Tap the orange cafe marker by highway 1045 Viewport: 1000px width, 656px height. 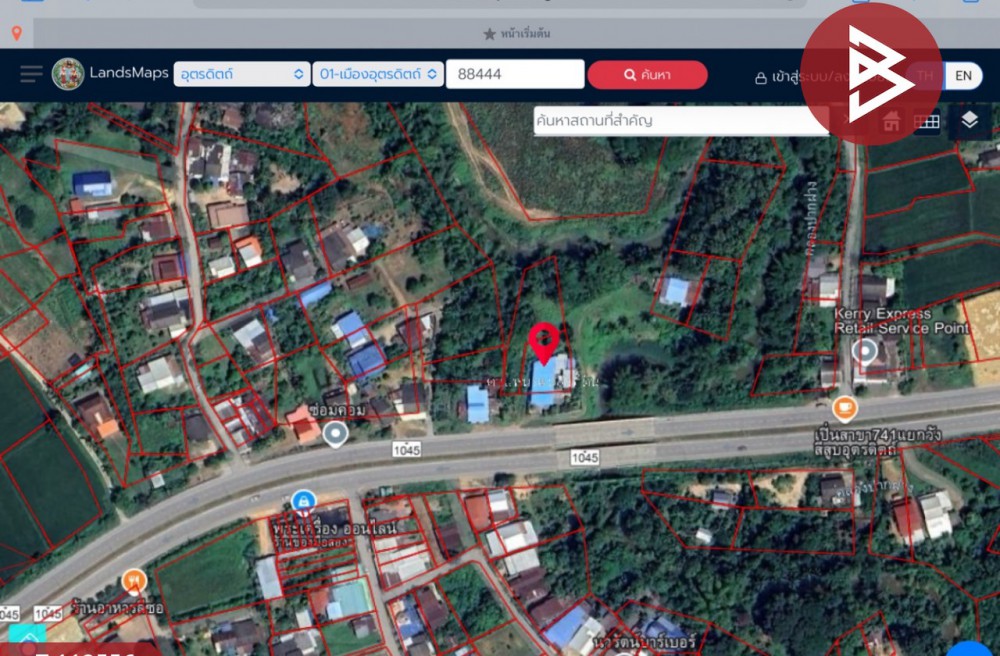pos(845,408)
